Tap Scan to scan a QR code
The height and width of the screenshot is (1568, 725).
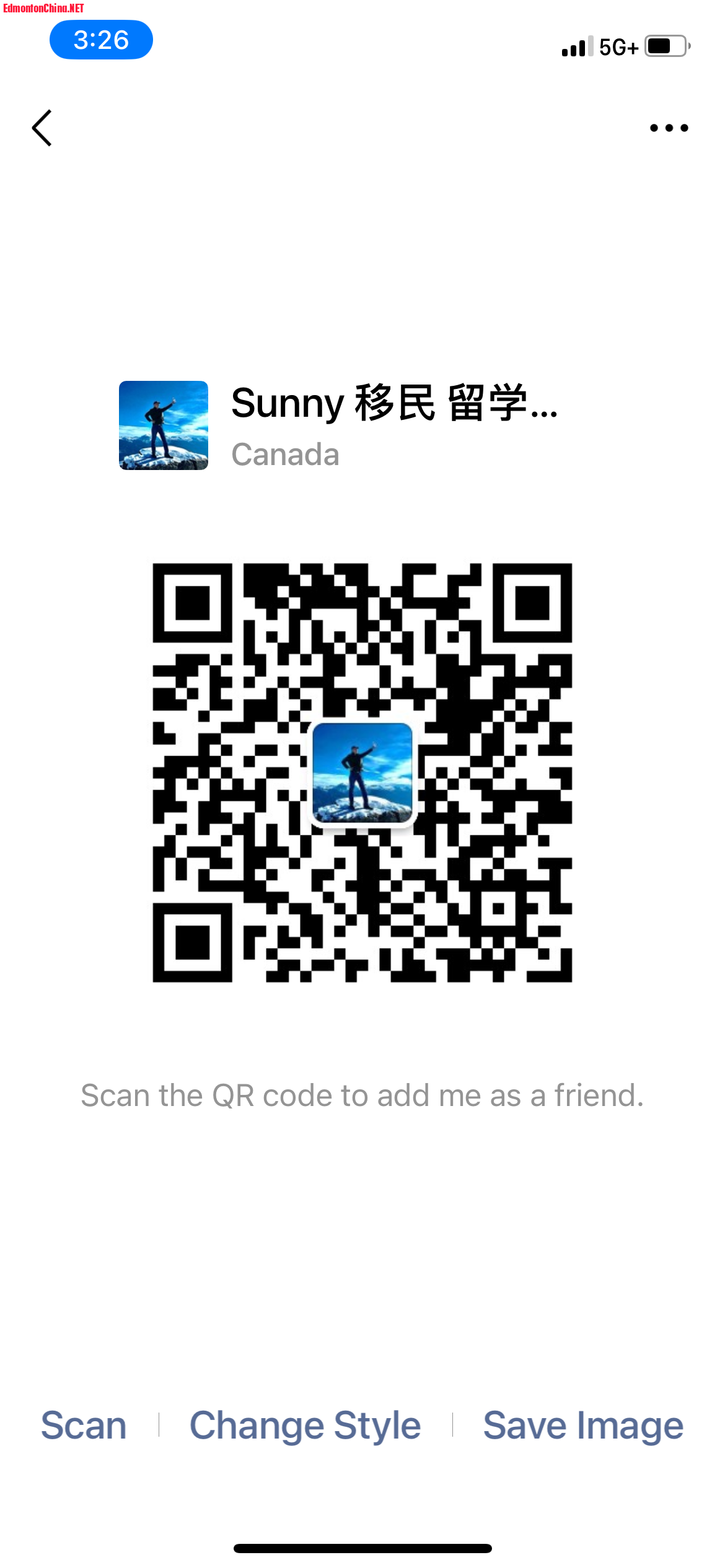click(x=84, y=1425)
